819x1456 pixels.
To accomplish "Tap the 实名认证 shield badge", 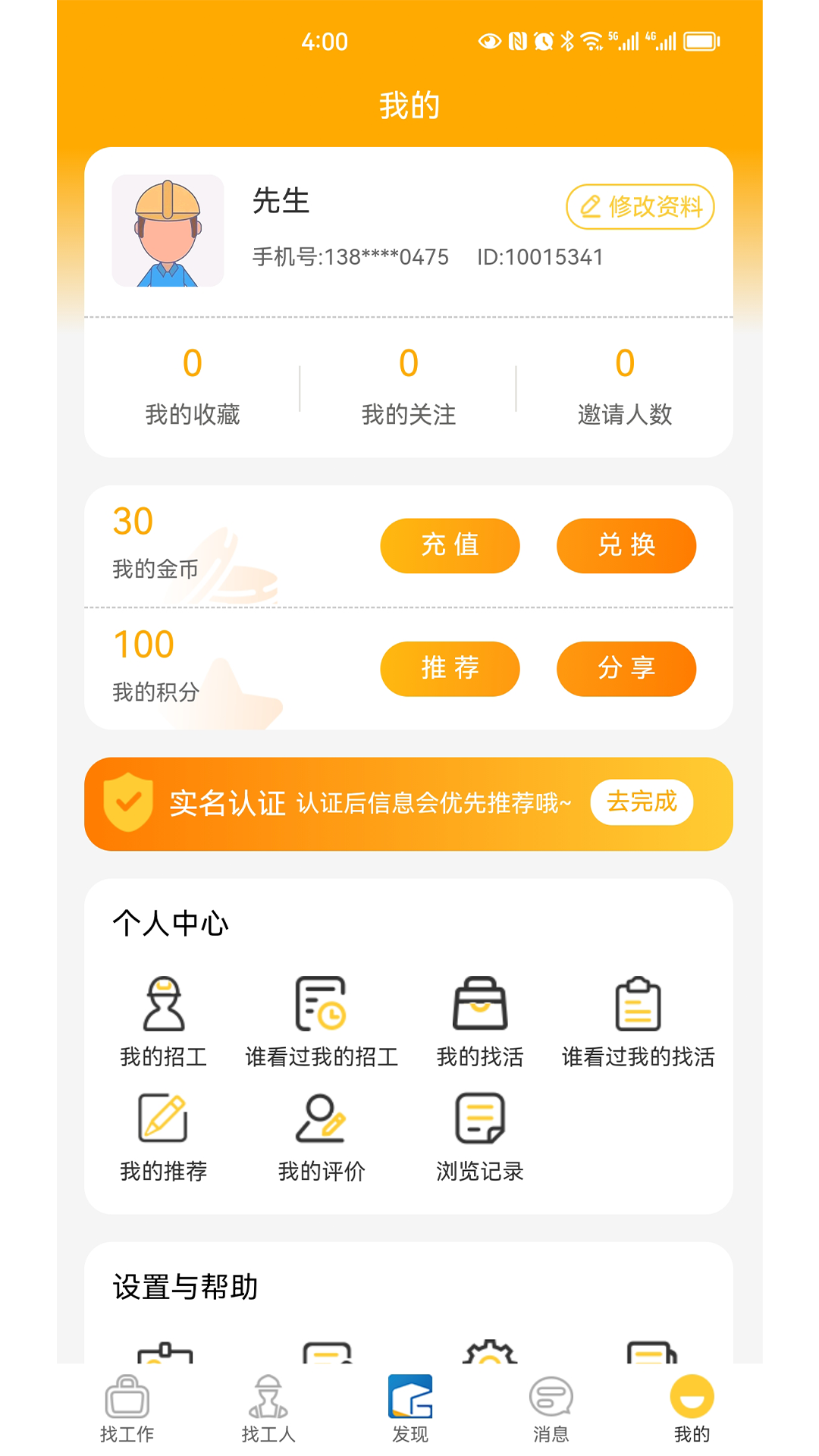I will click(127, 802).
